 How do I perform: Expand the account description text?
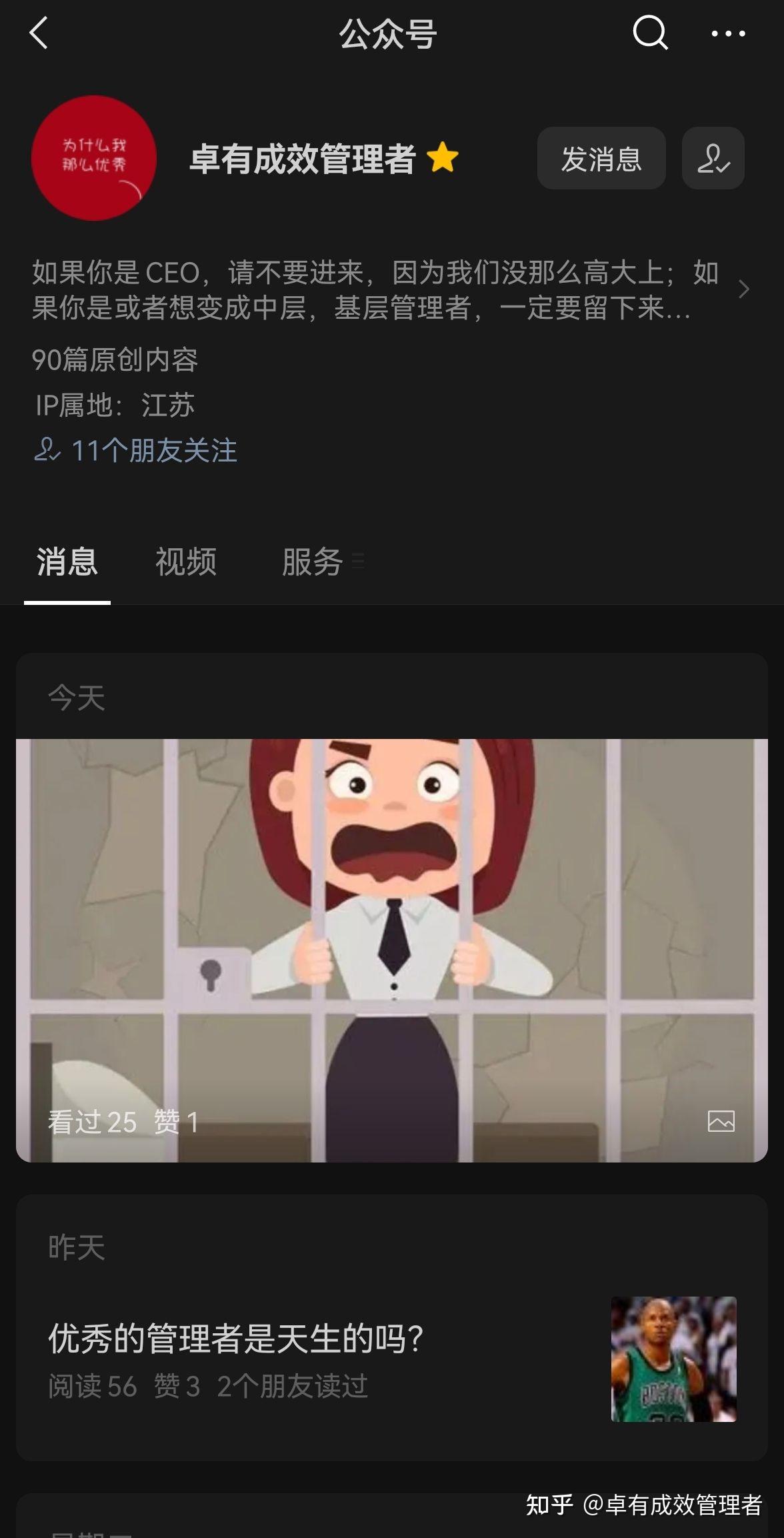click(391, 290)
